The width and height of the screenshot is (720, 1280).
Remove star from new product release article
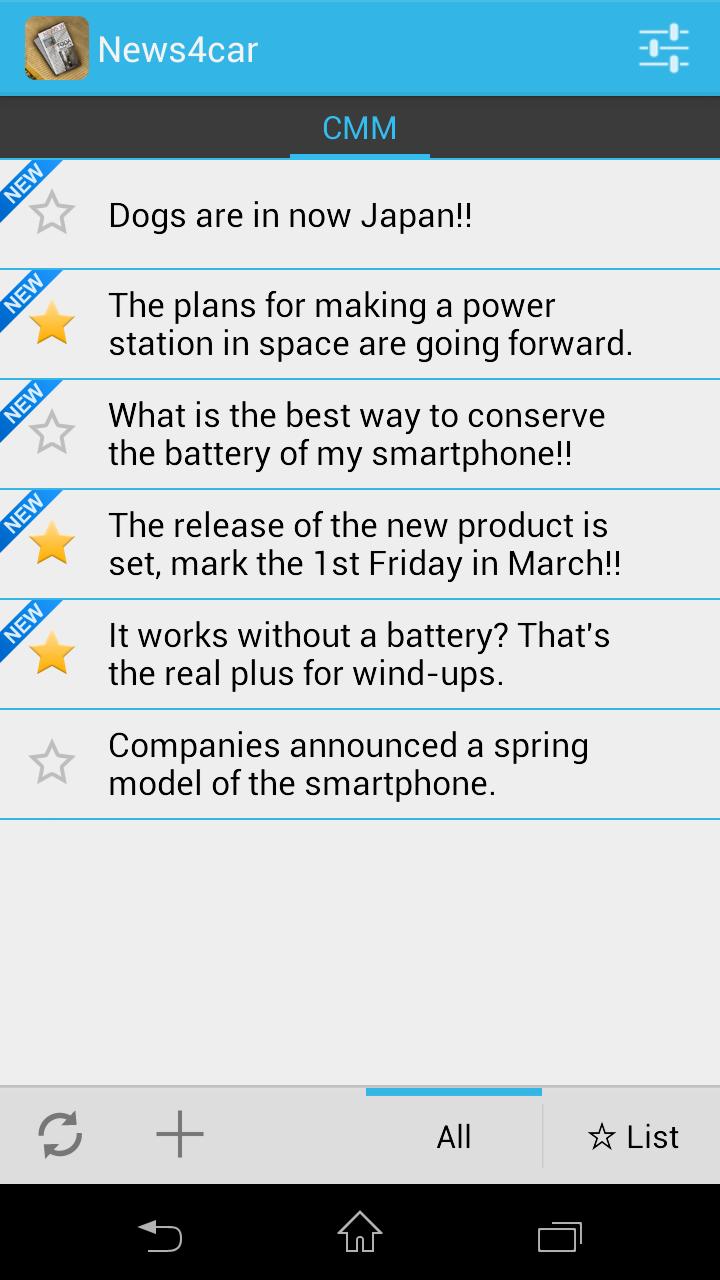tap(52, 544)
